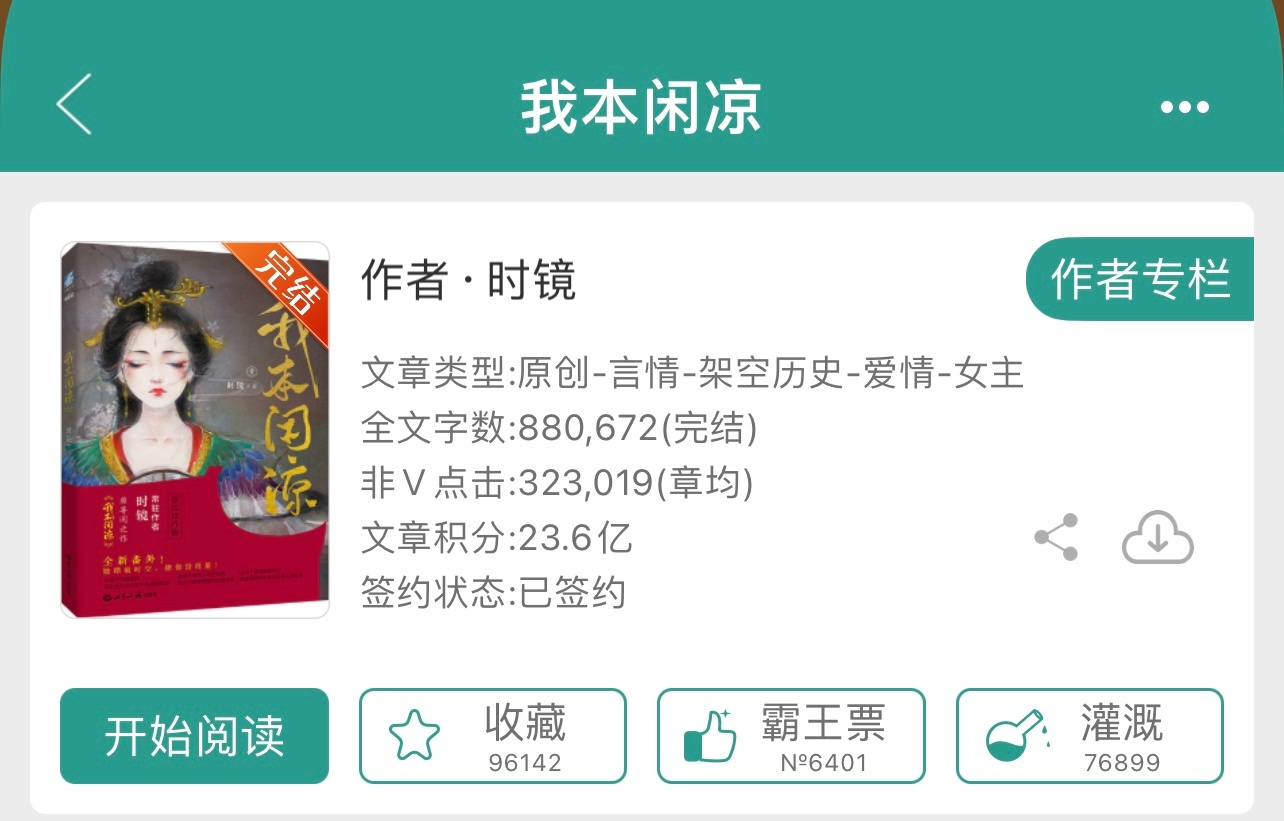Tap 开始阅读 to start reading
Screen dimensions: 1284x821
pos(194,736)
